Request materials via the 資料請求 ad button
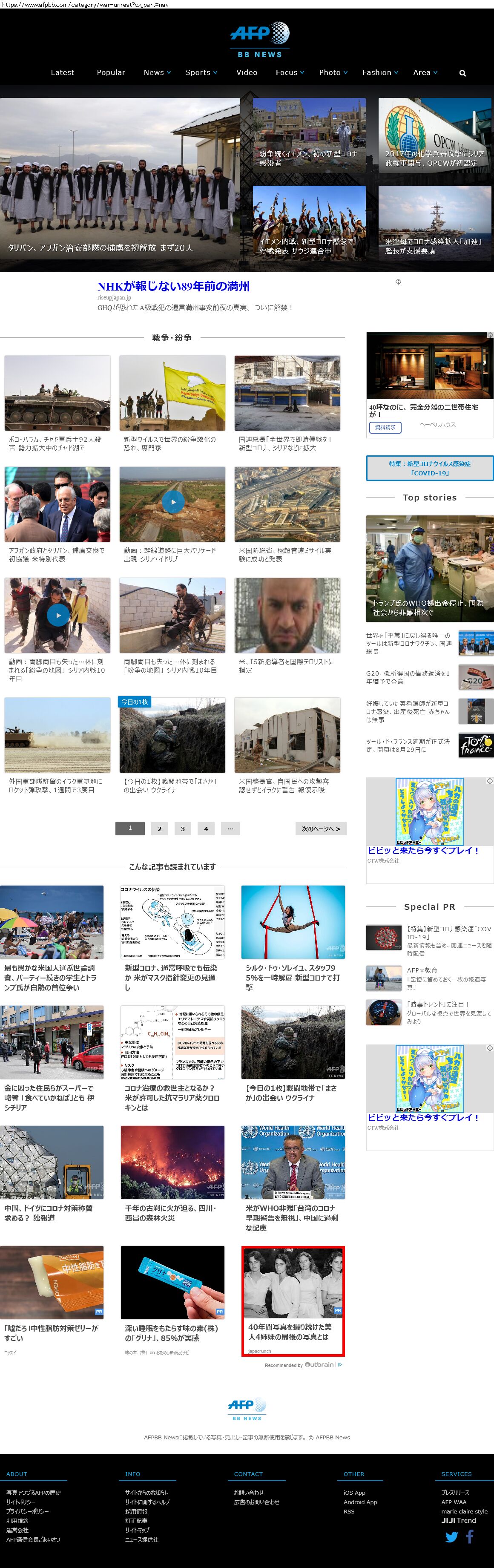Viewport: 494px width, 1568px height. (x=385, y=427)
